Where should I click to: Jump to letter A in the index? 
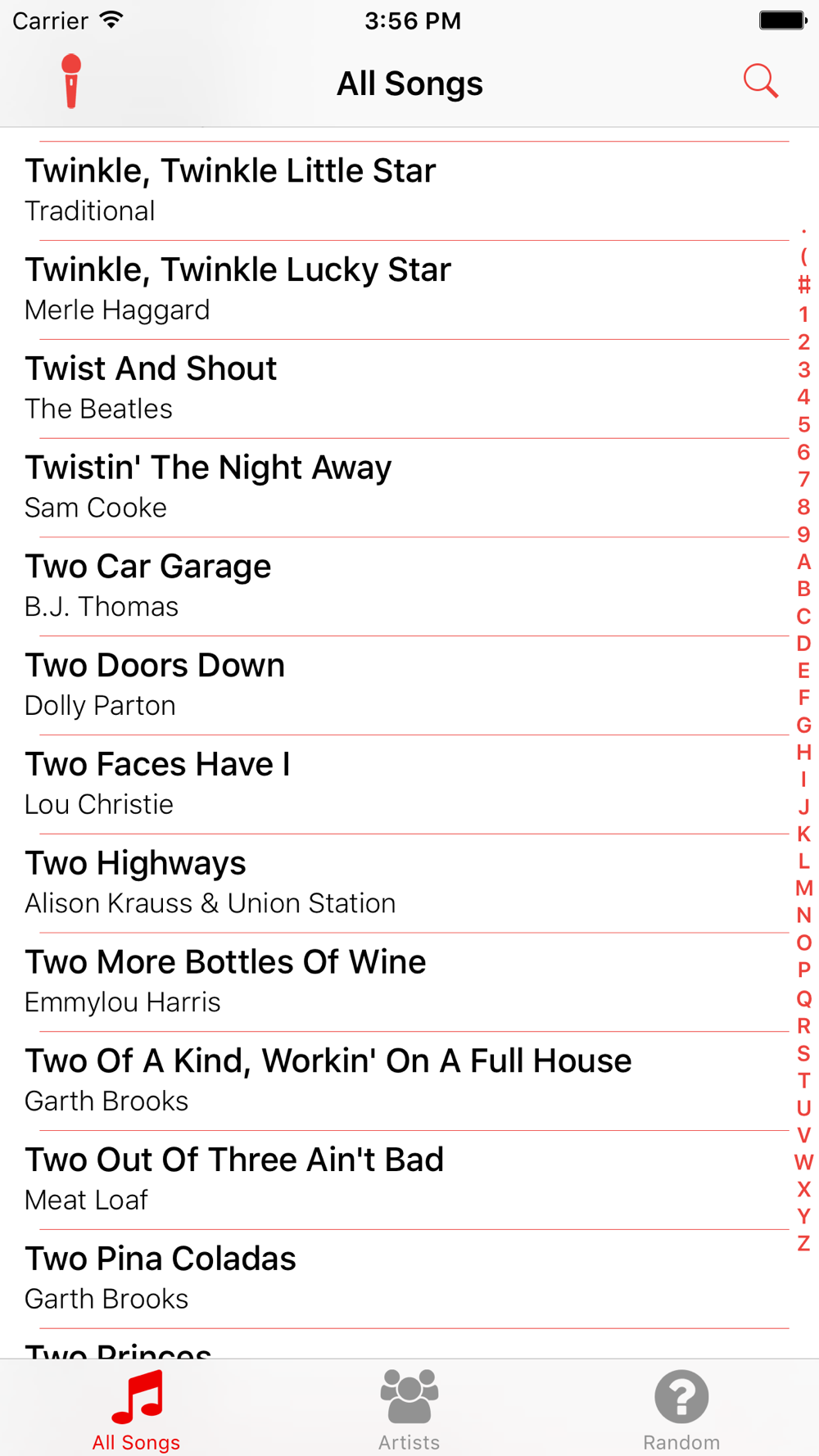(803, 562)
